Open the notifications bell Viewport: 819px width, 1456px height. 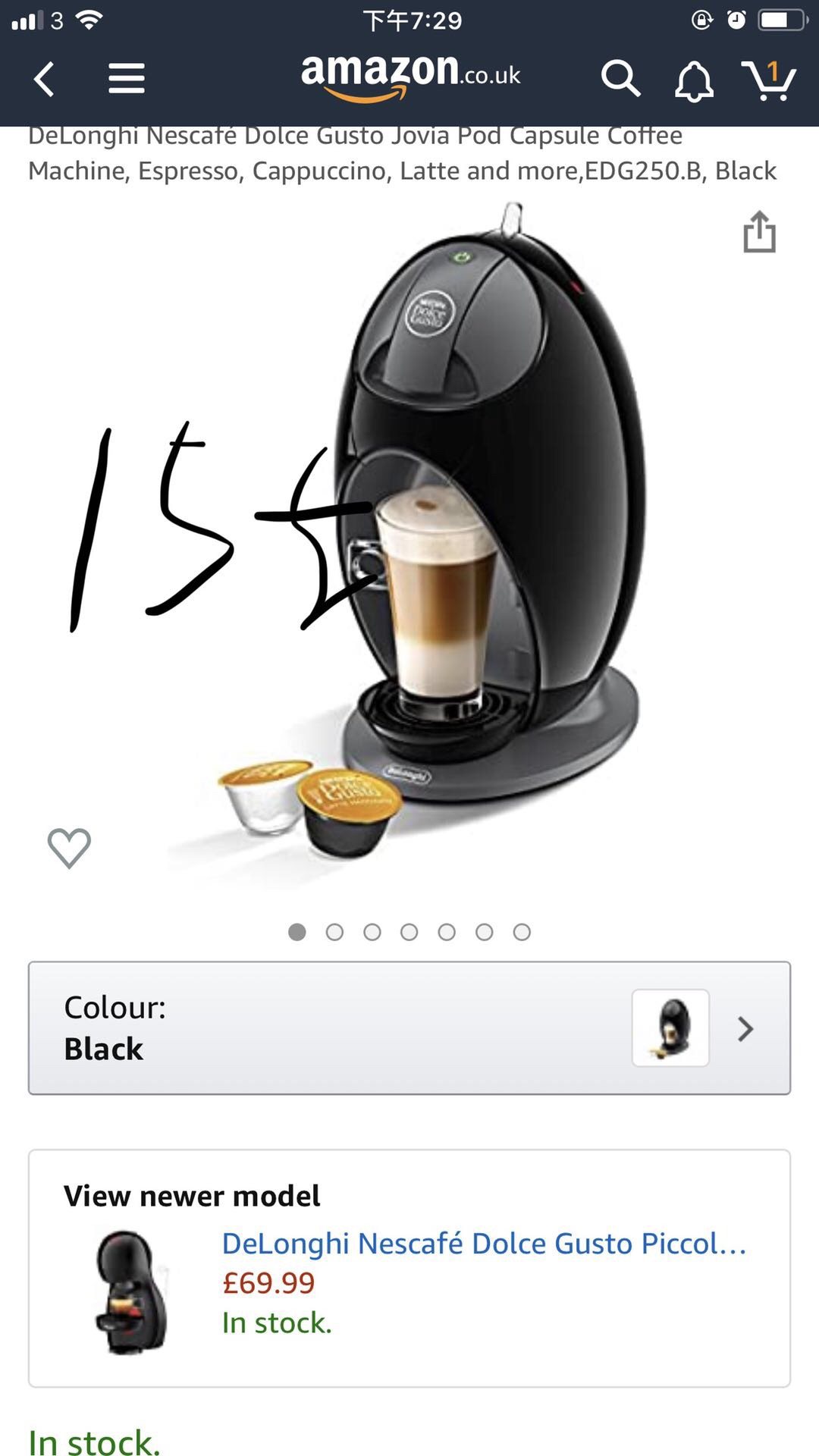point(693,80)
